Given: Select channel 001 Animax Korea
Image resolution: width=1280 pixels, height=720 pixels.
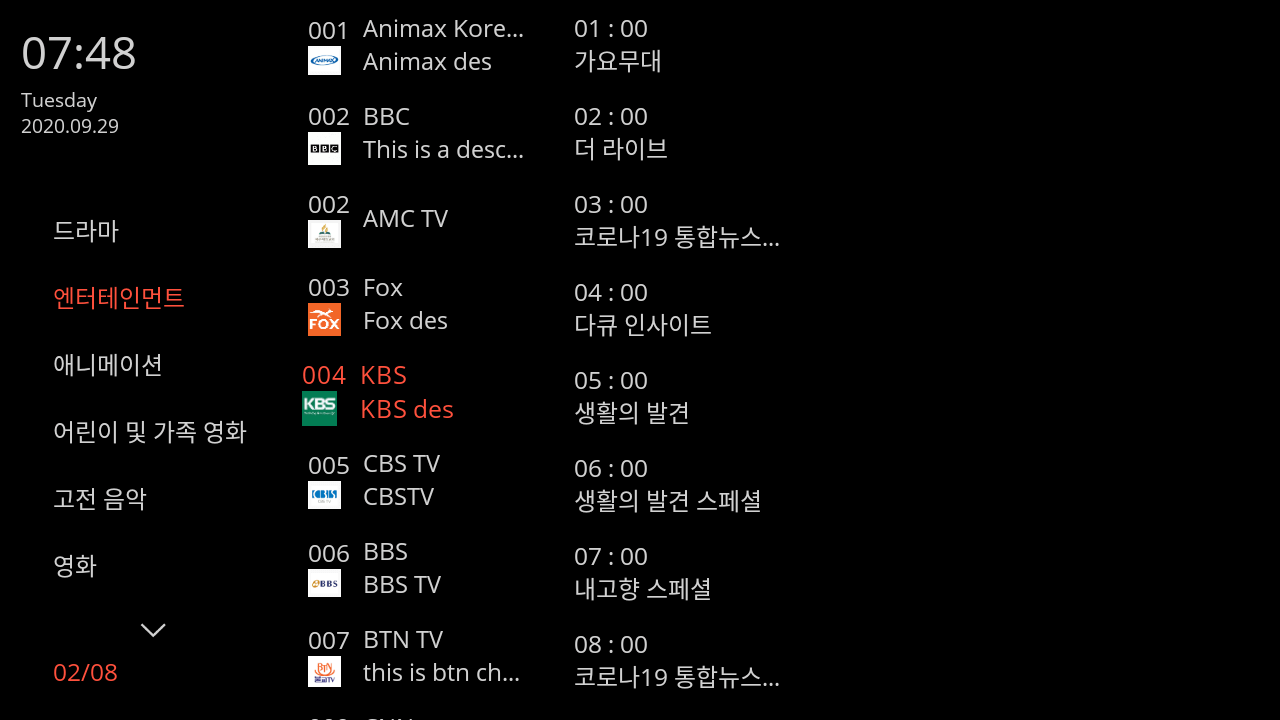Looking at the screenshot, I should point(415,45).
